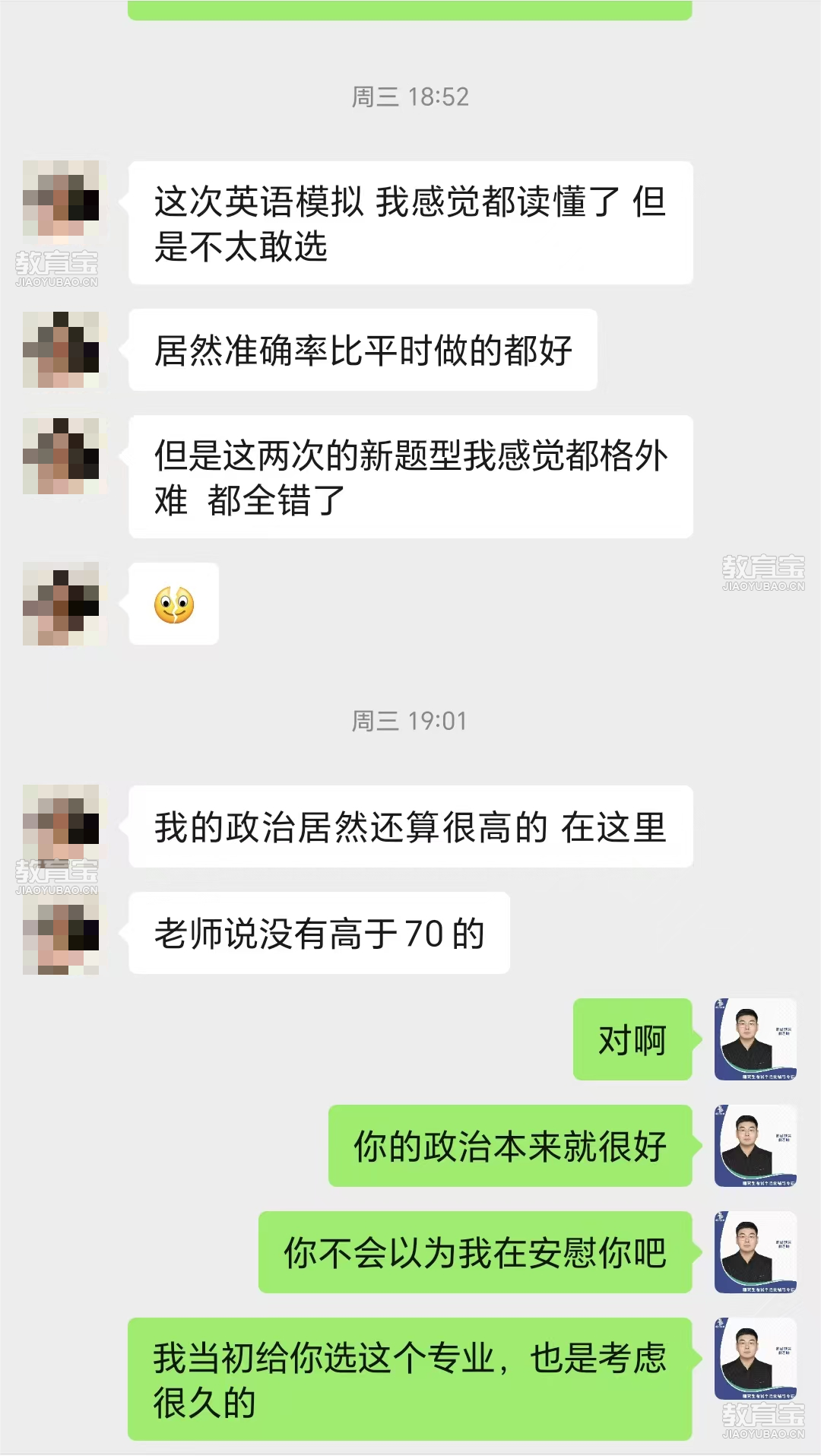The image size is (821, 1456).
Task: Tap the avatar next to '你的政治本来就很好'
Action: click(x=755, y=1146)
